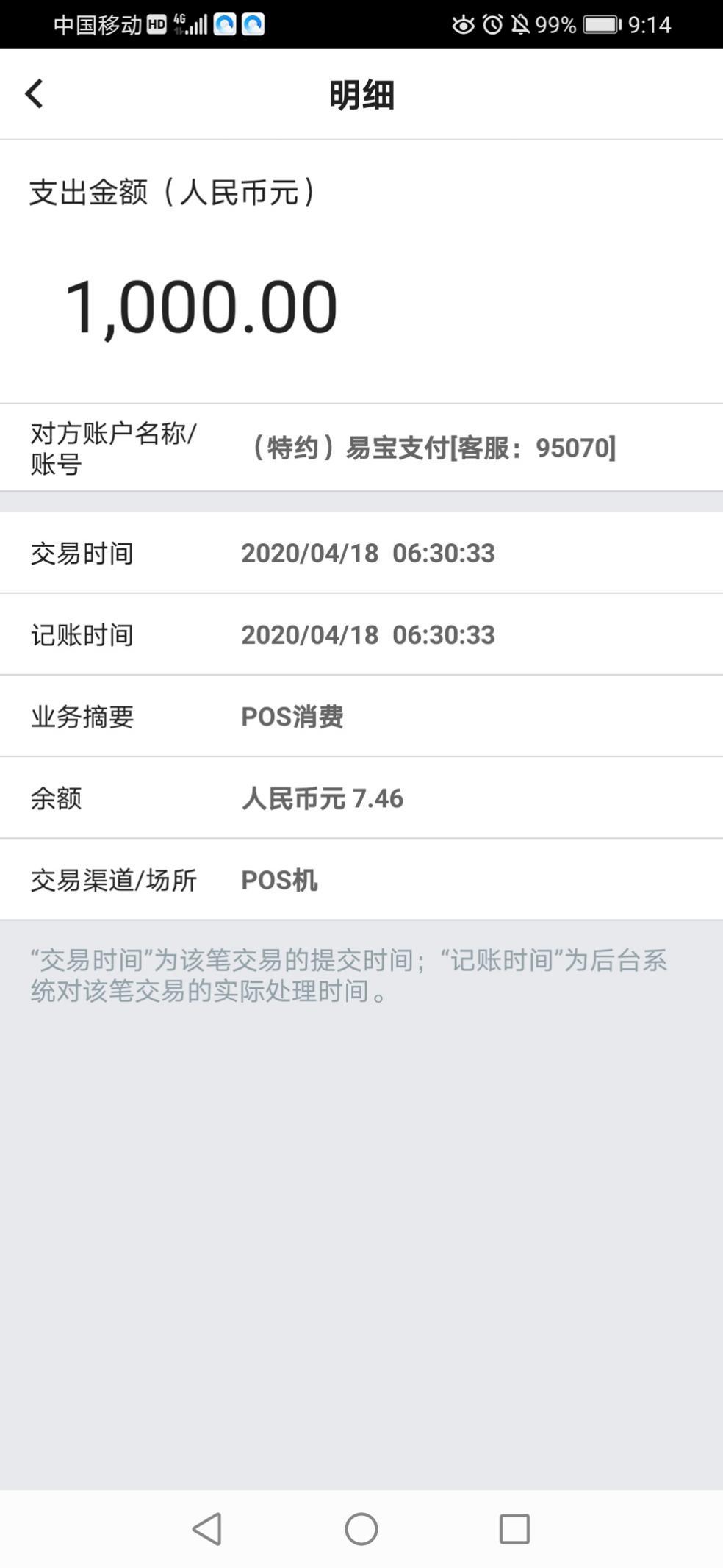Tap the first notification app icon
This screenshot has width=723, height=1568.
226,24
